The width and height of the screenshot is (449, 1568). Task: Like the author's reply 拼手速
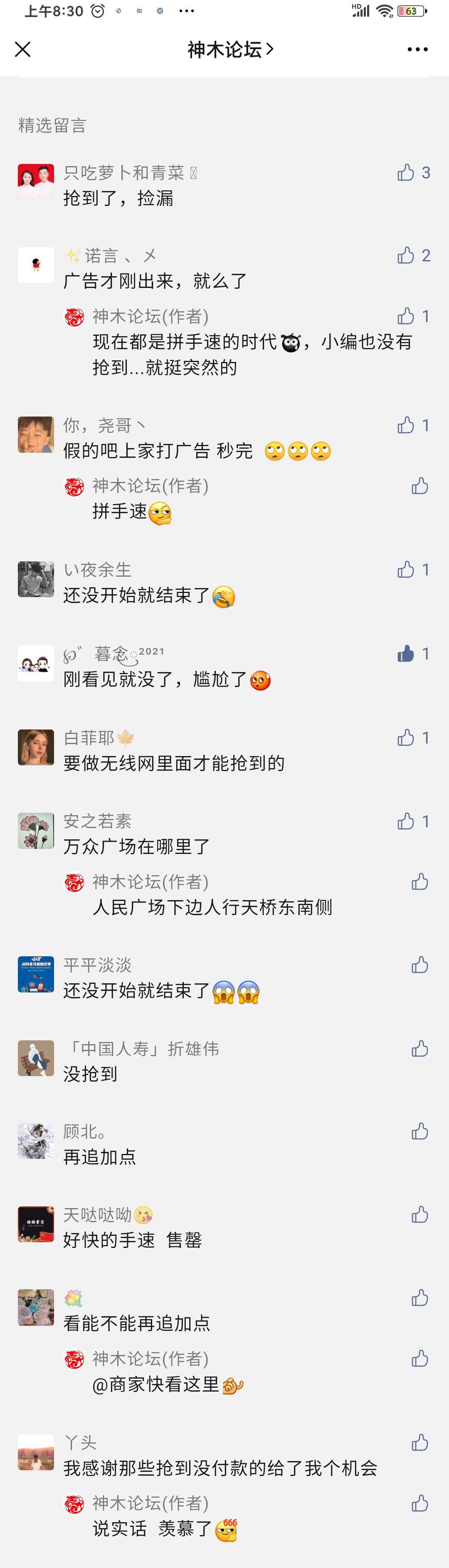pos(420,486)
